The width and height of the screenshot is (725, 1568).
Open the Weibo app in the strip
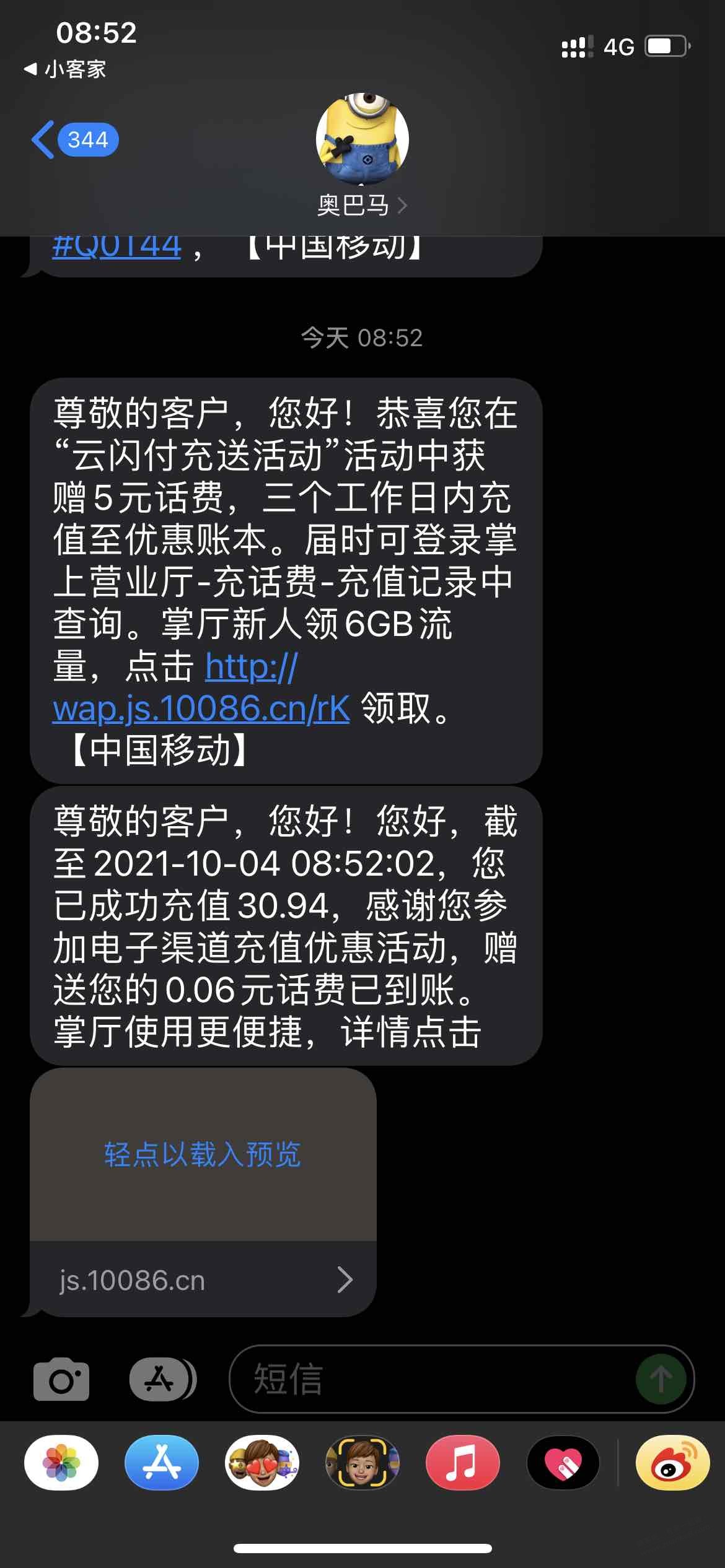click(672, 1463)
